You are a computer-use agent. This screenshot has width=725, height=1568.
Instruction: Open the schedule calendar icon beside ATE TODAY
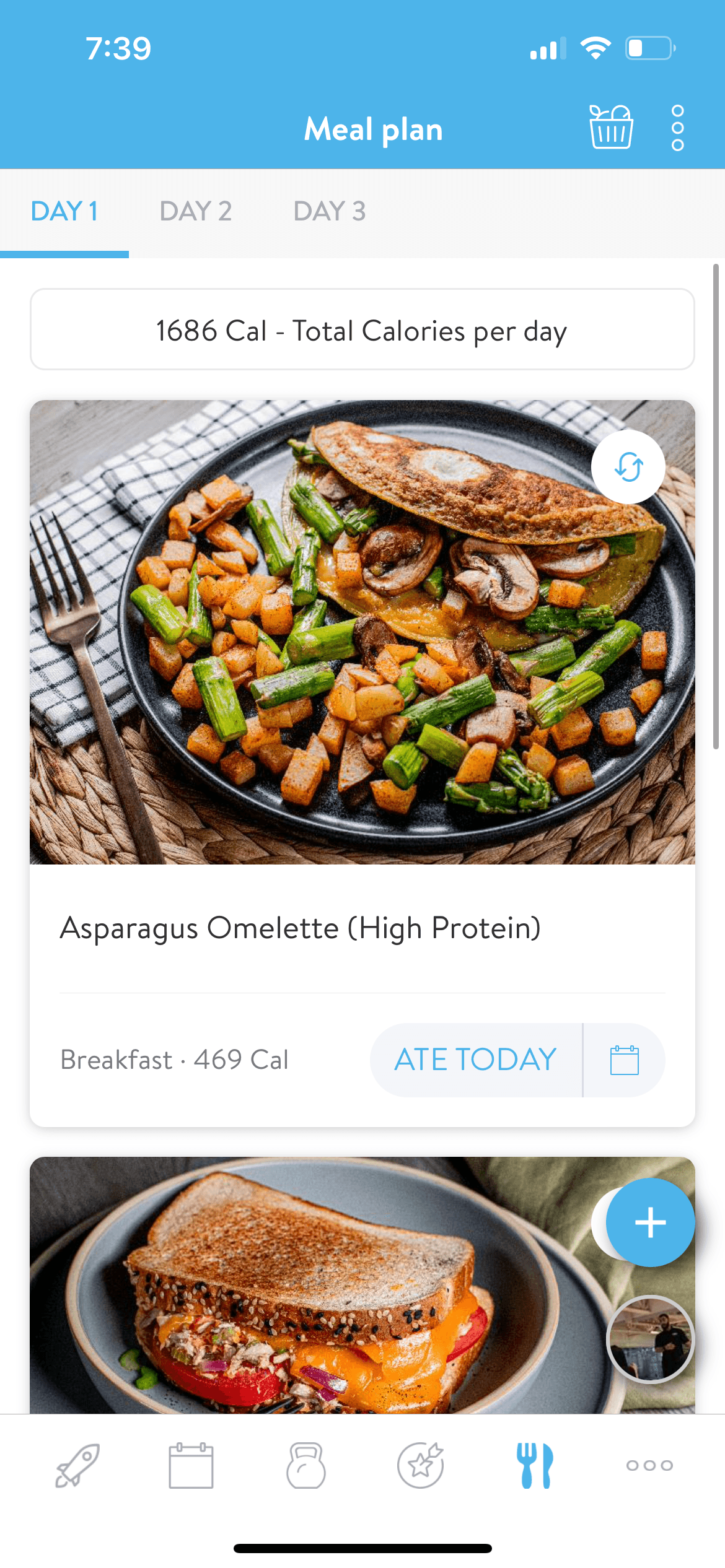pos(624,1060)
